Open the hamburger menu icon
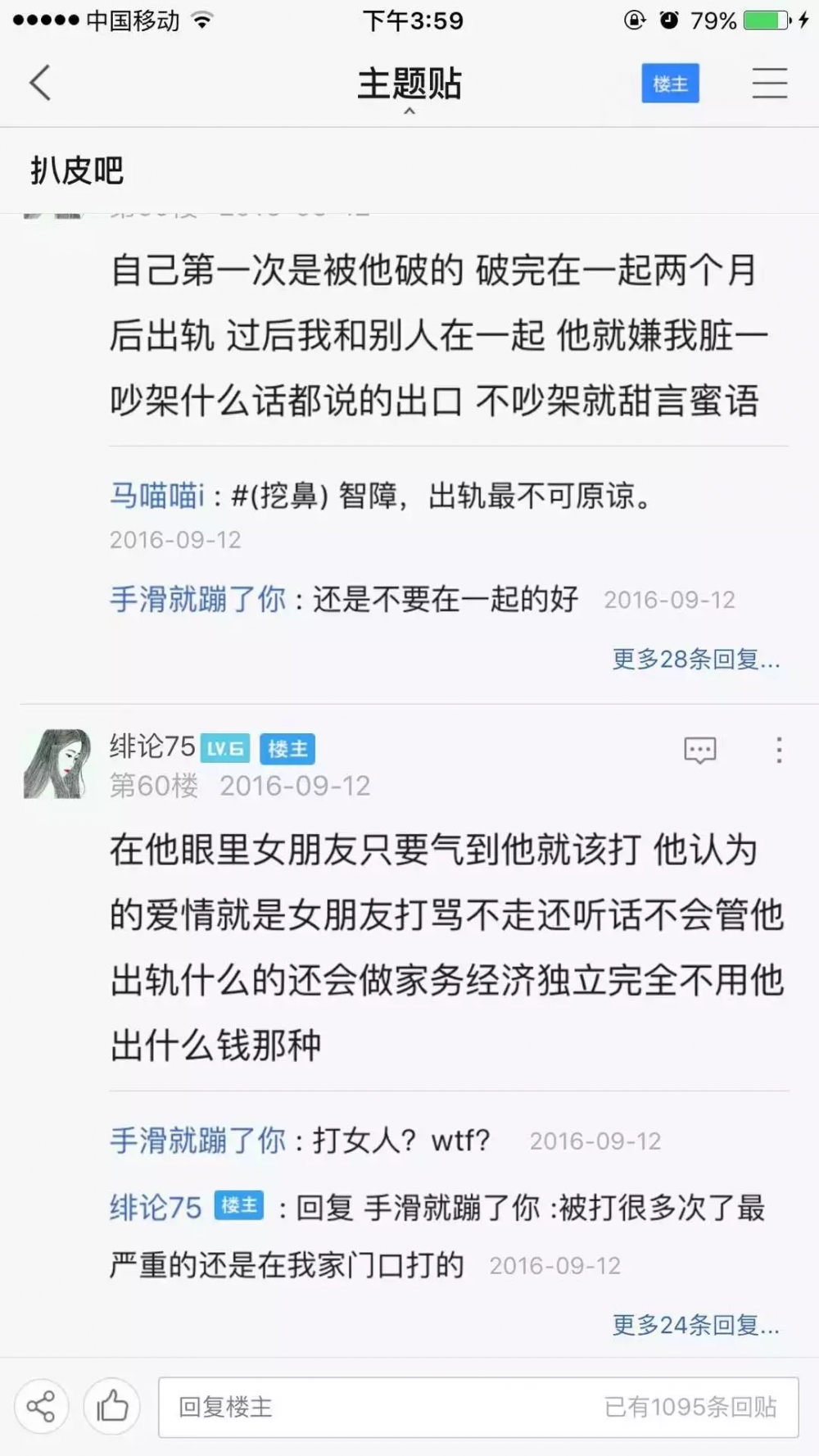 click(770, 84)
